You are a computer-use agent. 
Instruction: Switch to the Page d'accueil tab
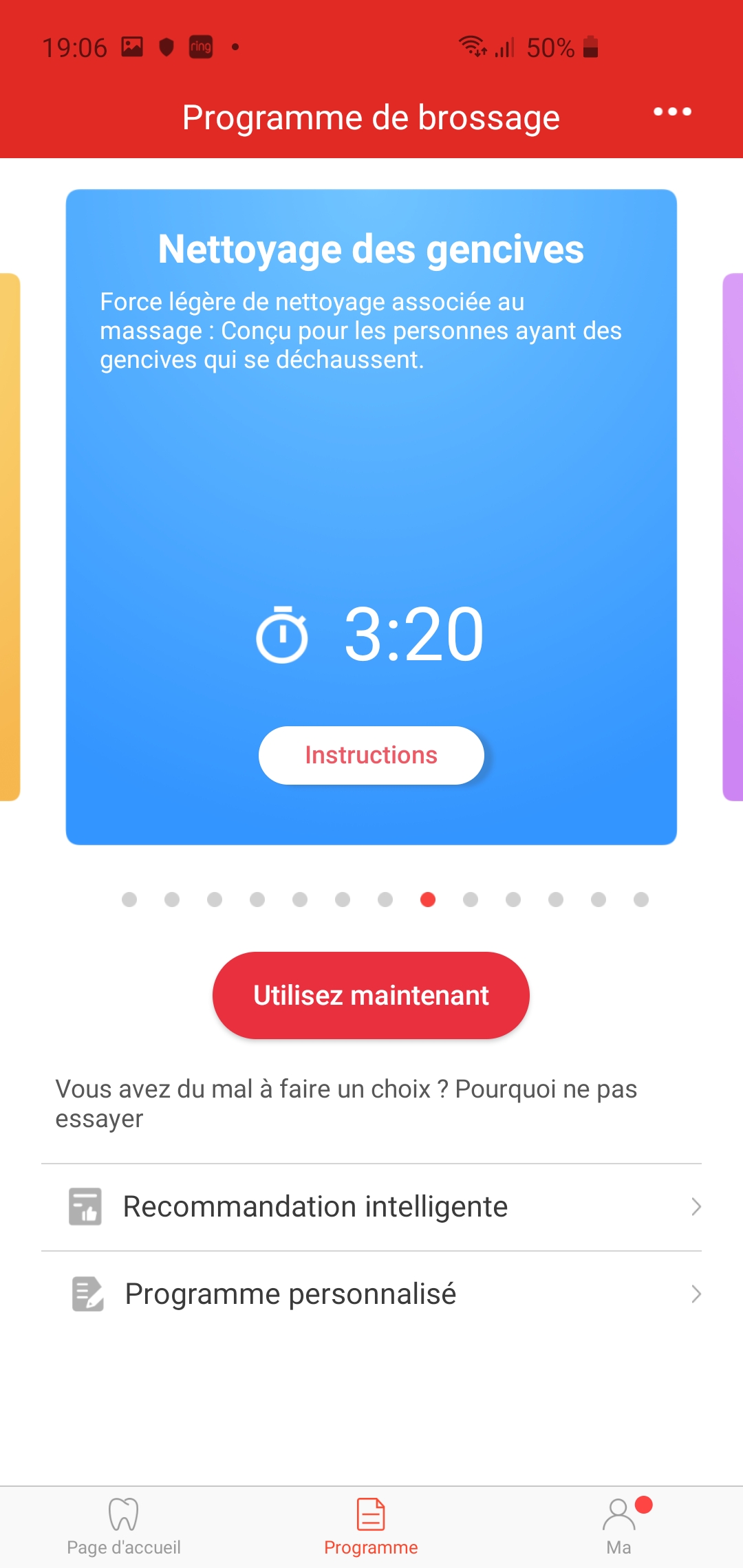pyautogui.click(x=124, y=1527)
